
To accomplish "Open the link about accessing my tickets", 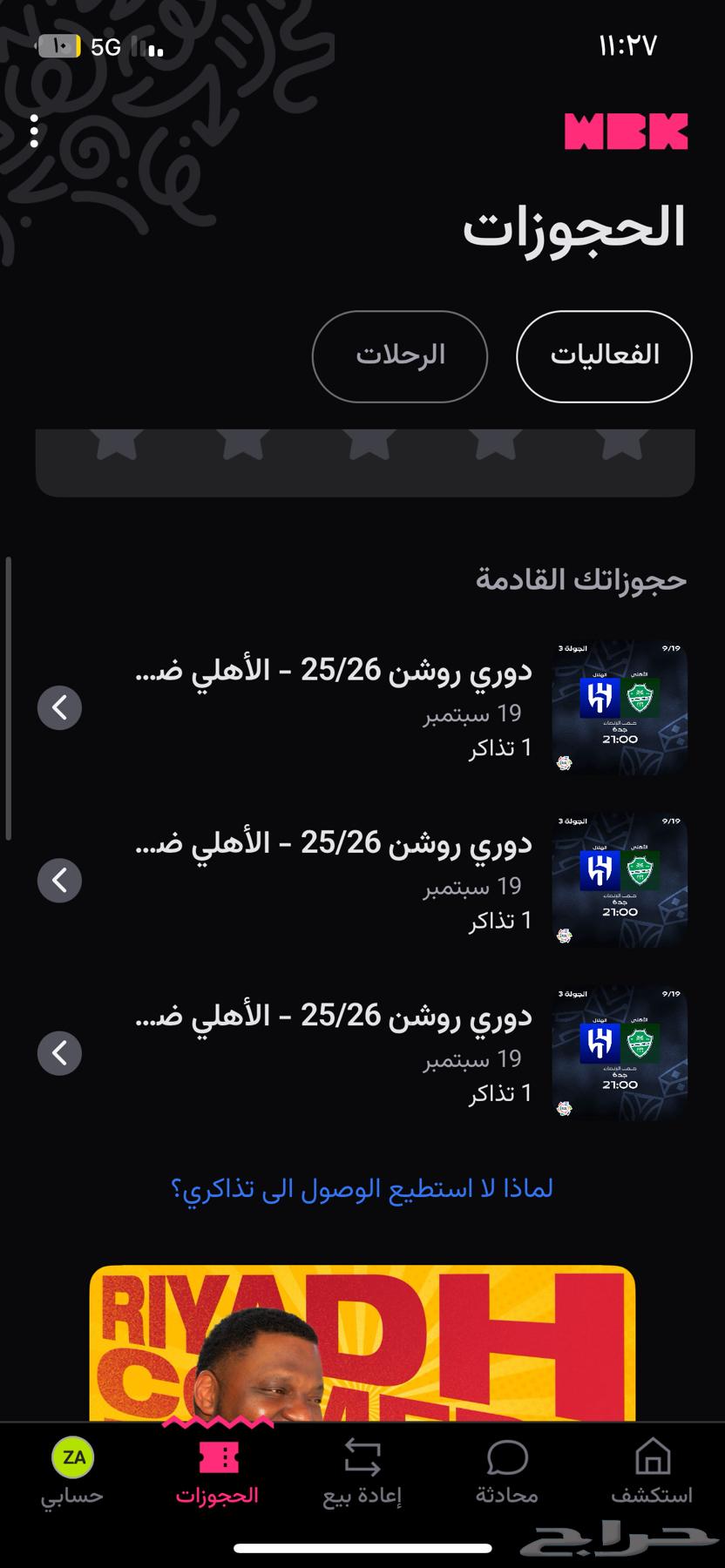I will coord(363,1186).
